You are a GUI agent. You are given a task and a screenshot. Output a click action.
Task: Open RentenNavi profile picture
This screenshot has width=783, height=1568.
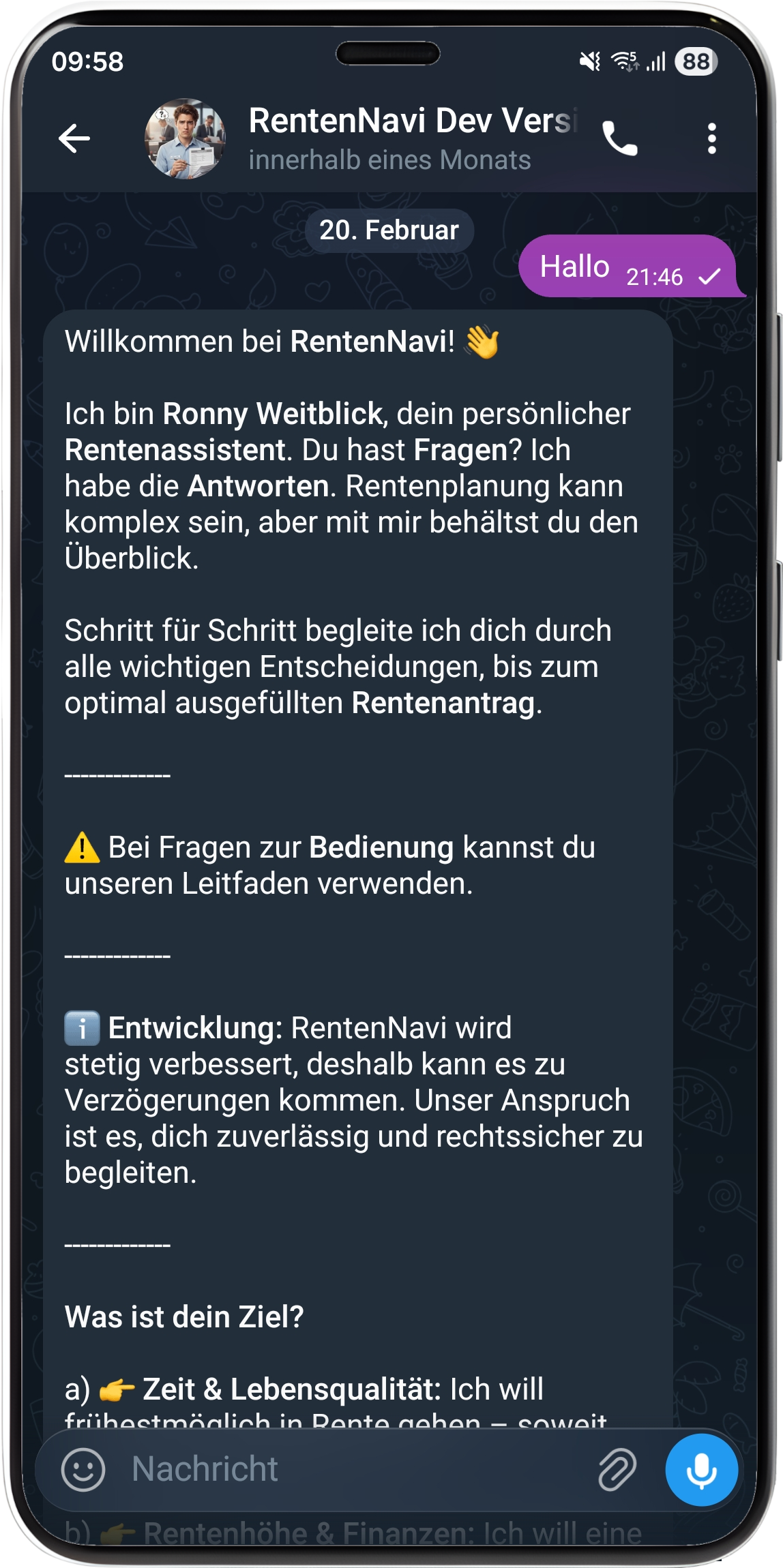point(185,139)
